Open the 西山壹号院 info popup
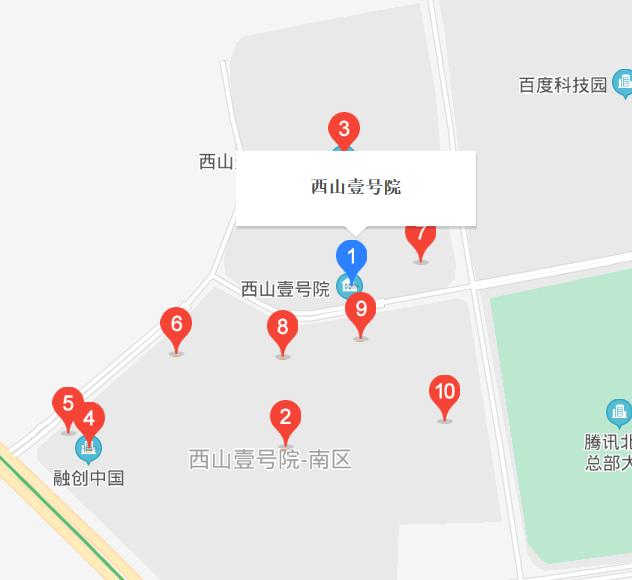Image resolution: width=632 pixels, height=580 pixels. pyautogui.click(x=355, y=187)
